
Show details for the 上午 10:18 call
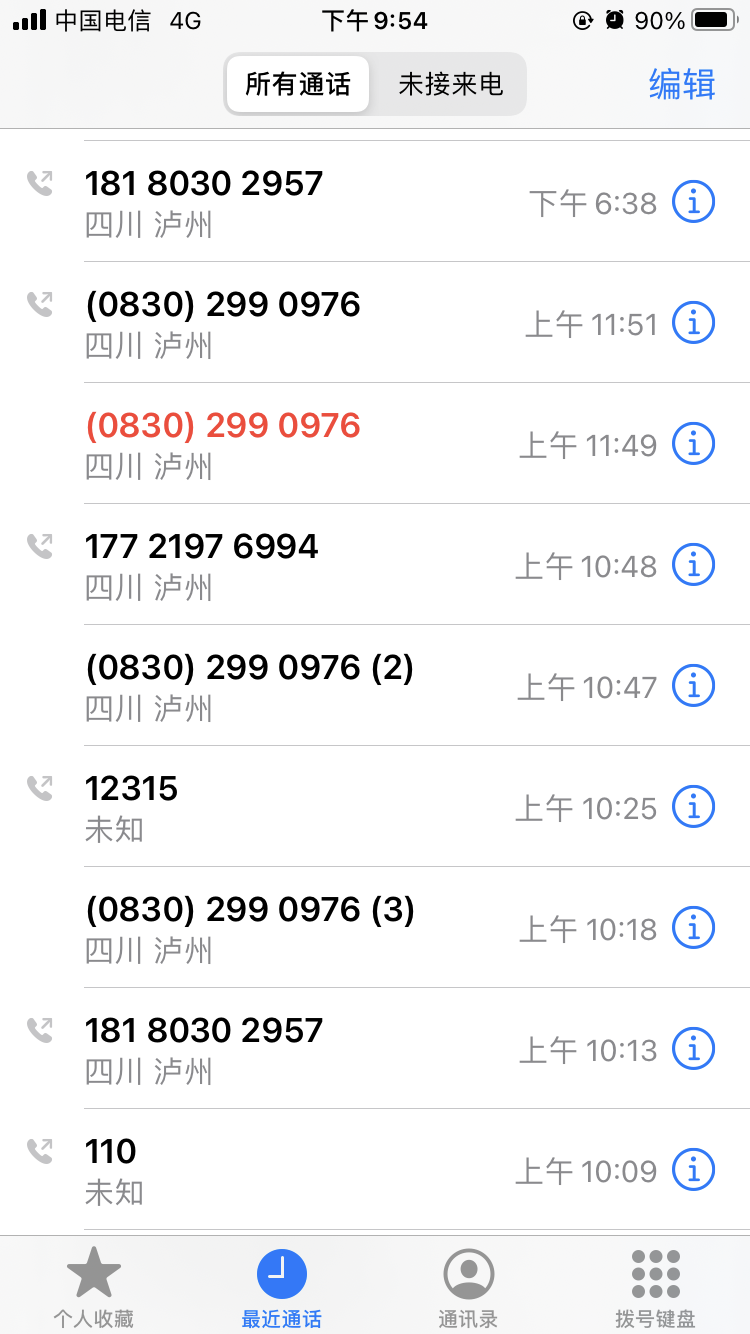click(x=693, y=928)
